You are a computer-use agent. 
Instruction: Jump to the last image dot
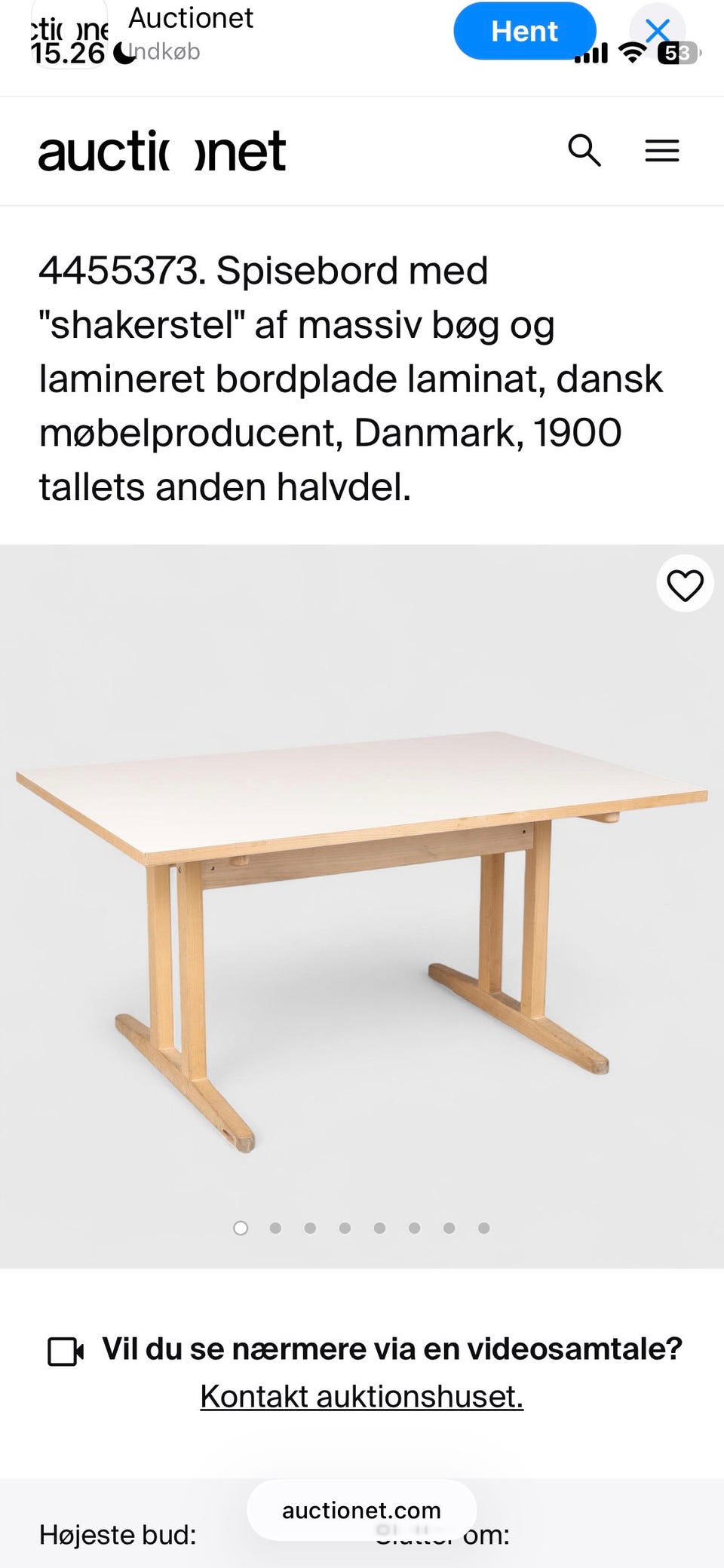pyautogui.click(x=483, y=1227)
